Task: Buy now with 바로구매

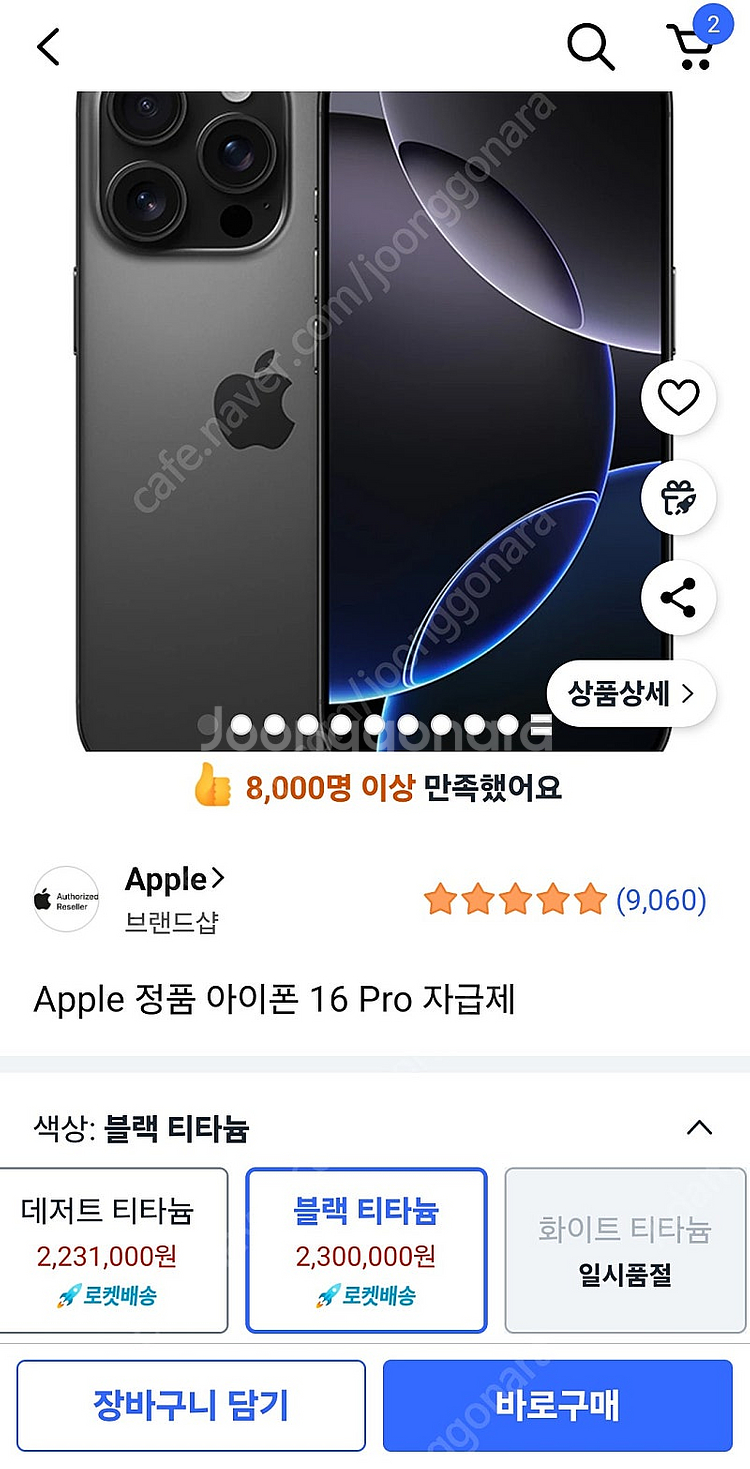Action: [x=557, y=1405]
